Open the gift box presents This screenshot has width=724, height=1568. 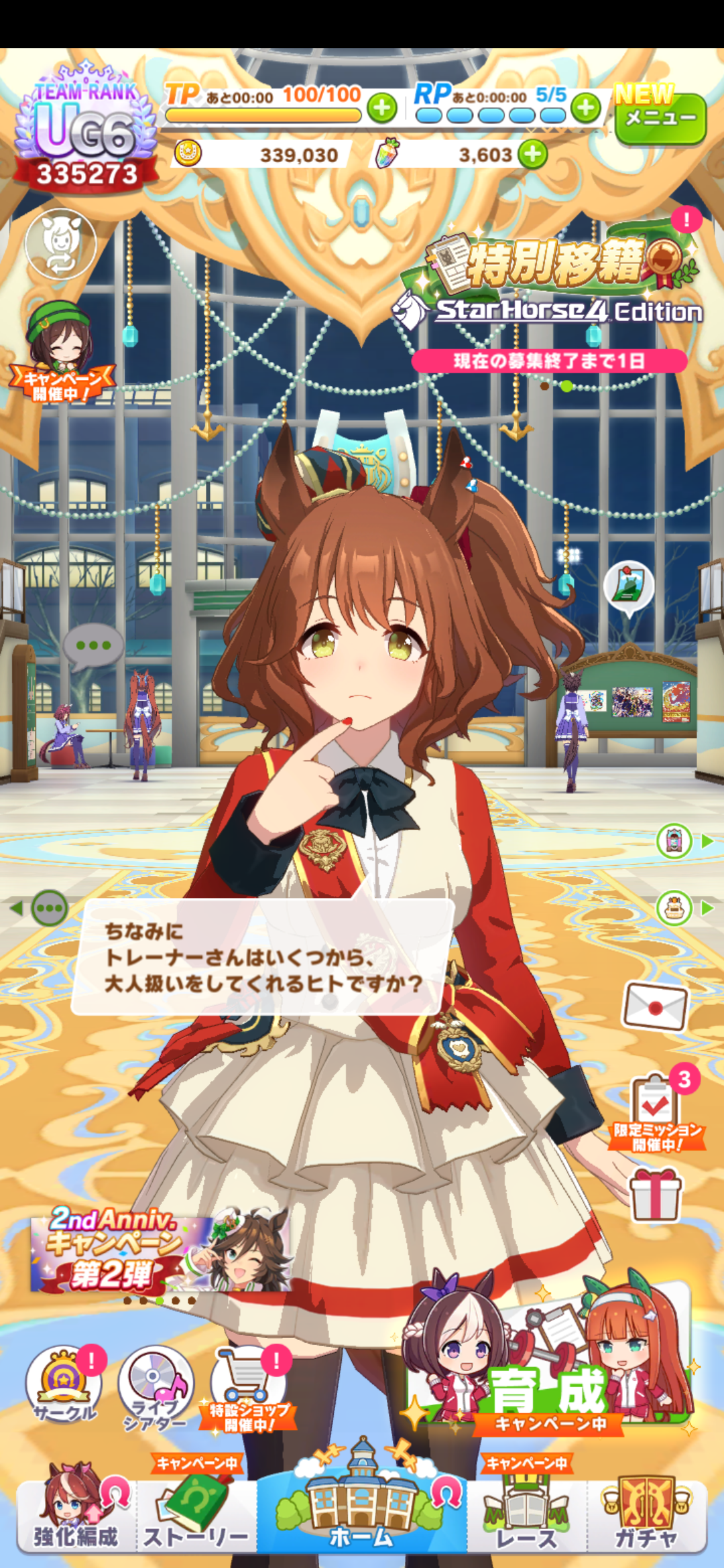click(655, 1194)
